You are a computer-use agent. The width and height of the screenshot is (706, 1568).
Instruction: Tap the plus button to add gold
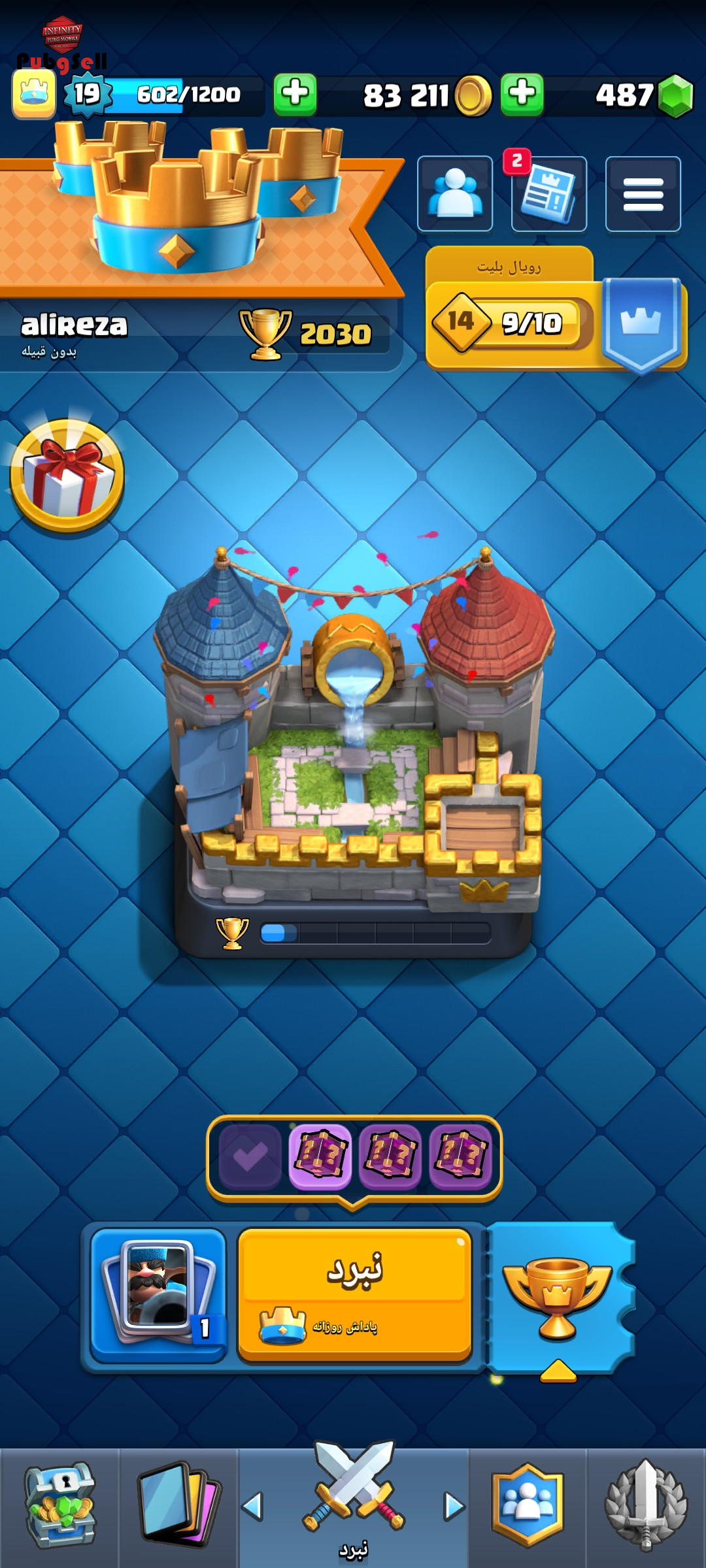[295, 94]
